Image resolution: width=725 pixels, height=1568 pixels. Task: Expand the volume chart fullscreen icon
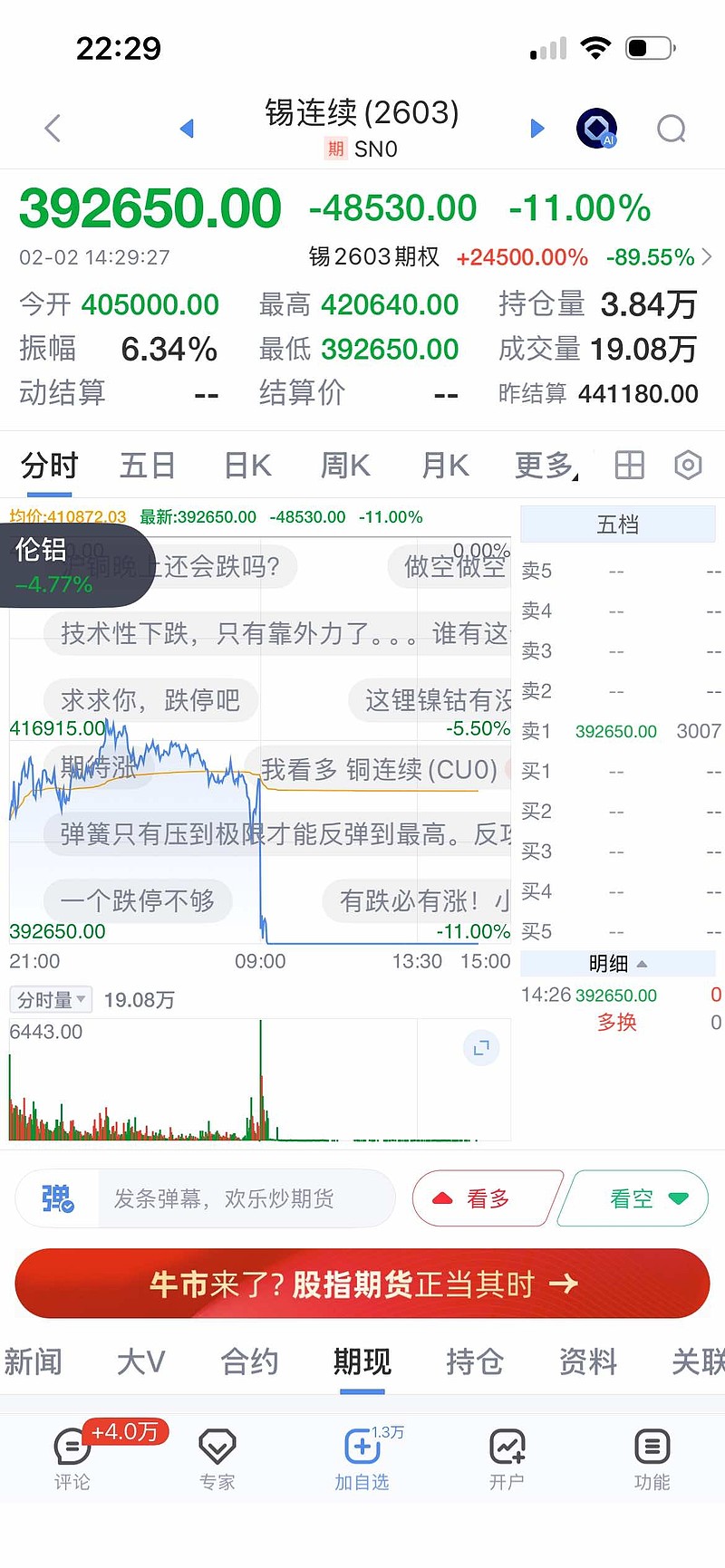pos(481,1048)
